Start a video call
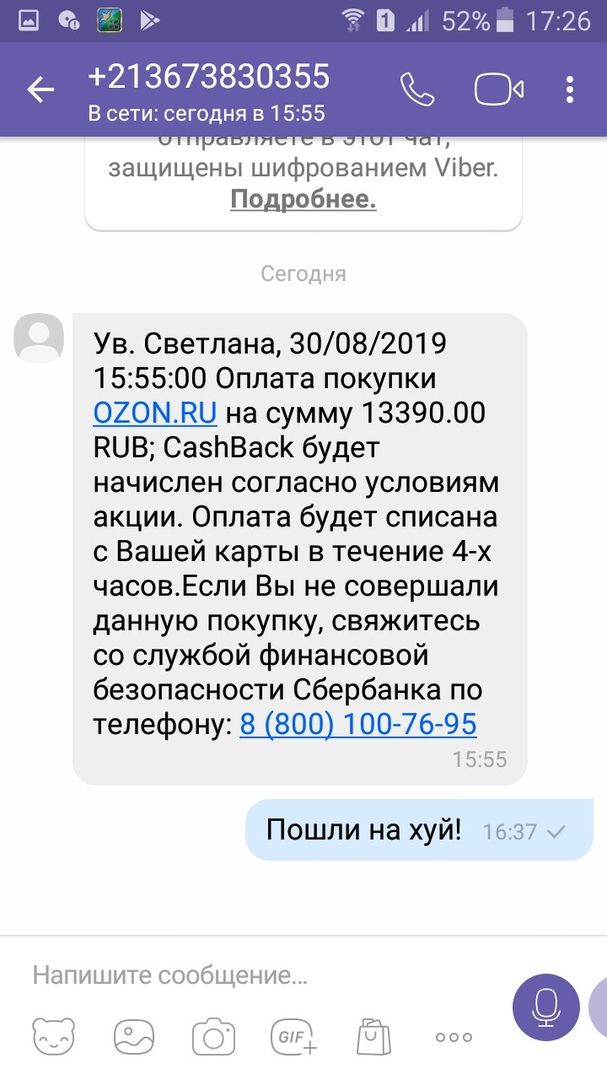 498,90
